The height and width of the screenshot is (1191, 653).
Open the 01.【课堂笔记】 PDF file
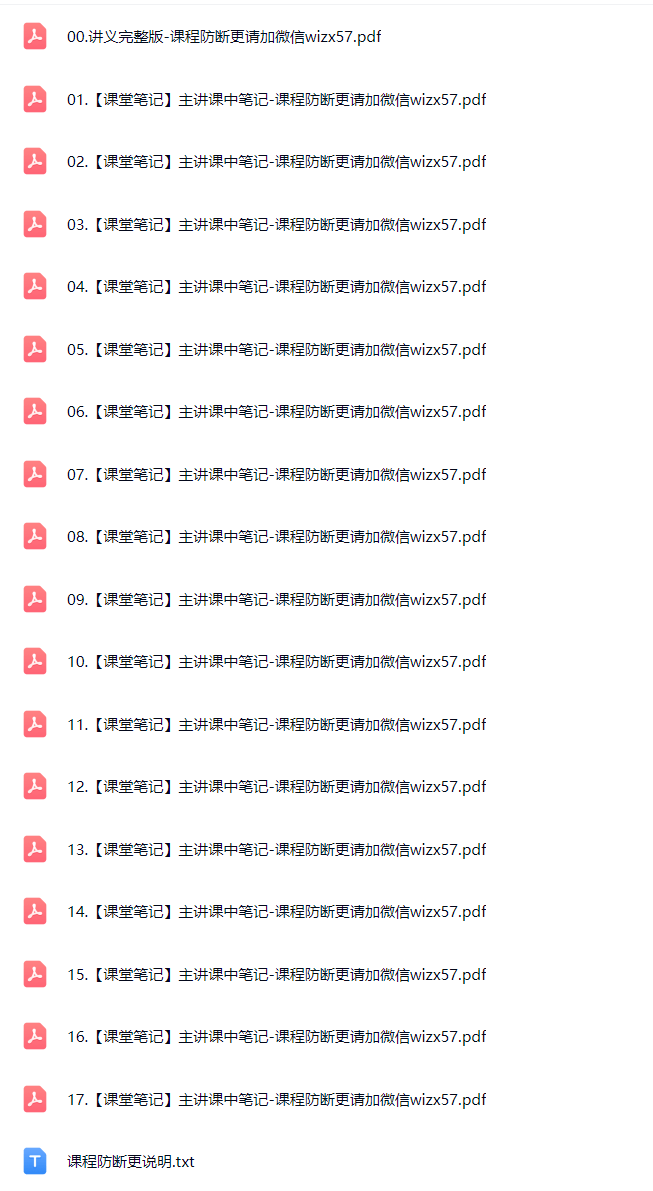pos(276,100)
